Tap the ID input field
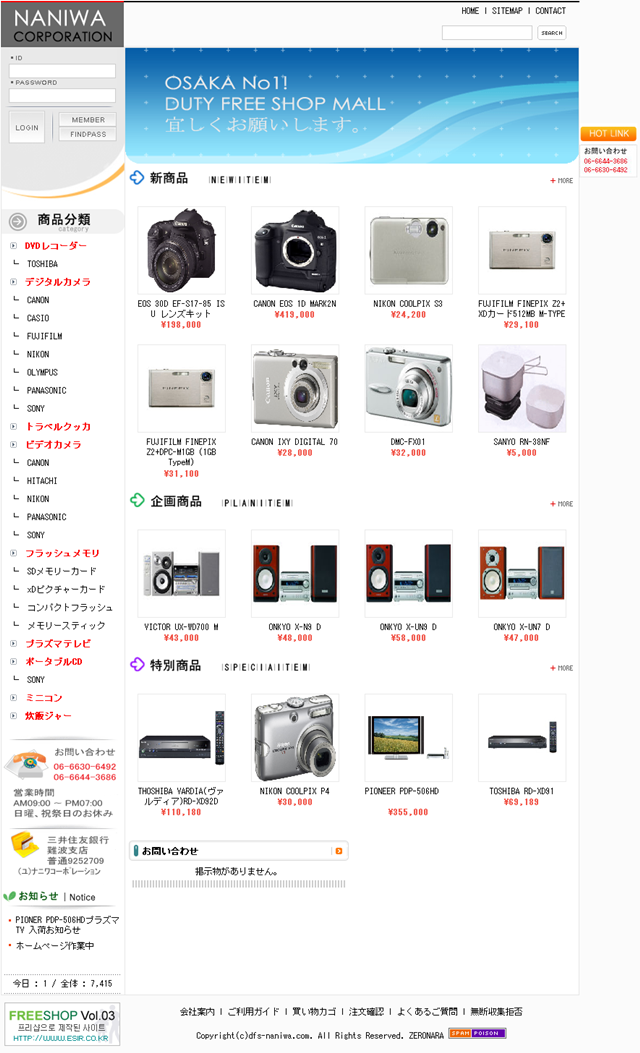The image size is (640, 1053). [62, 71]
